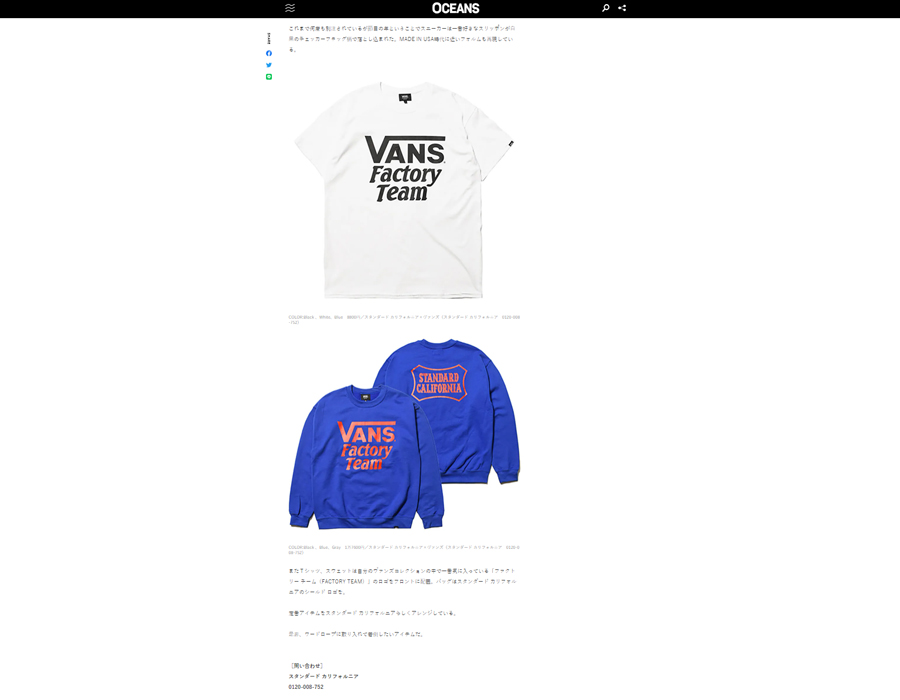Viewport: 900px width, 700px height.
Task: Go to homepage via the OCEANS logo
Action: tap(455, 8)
